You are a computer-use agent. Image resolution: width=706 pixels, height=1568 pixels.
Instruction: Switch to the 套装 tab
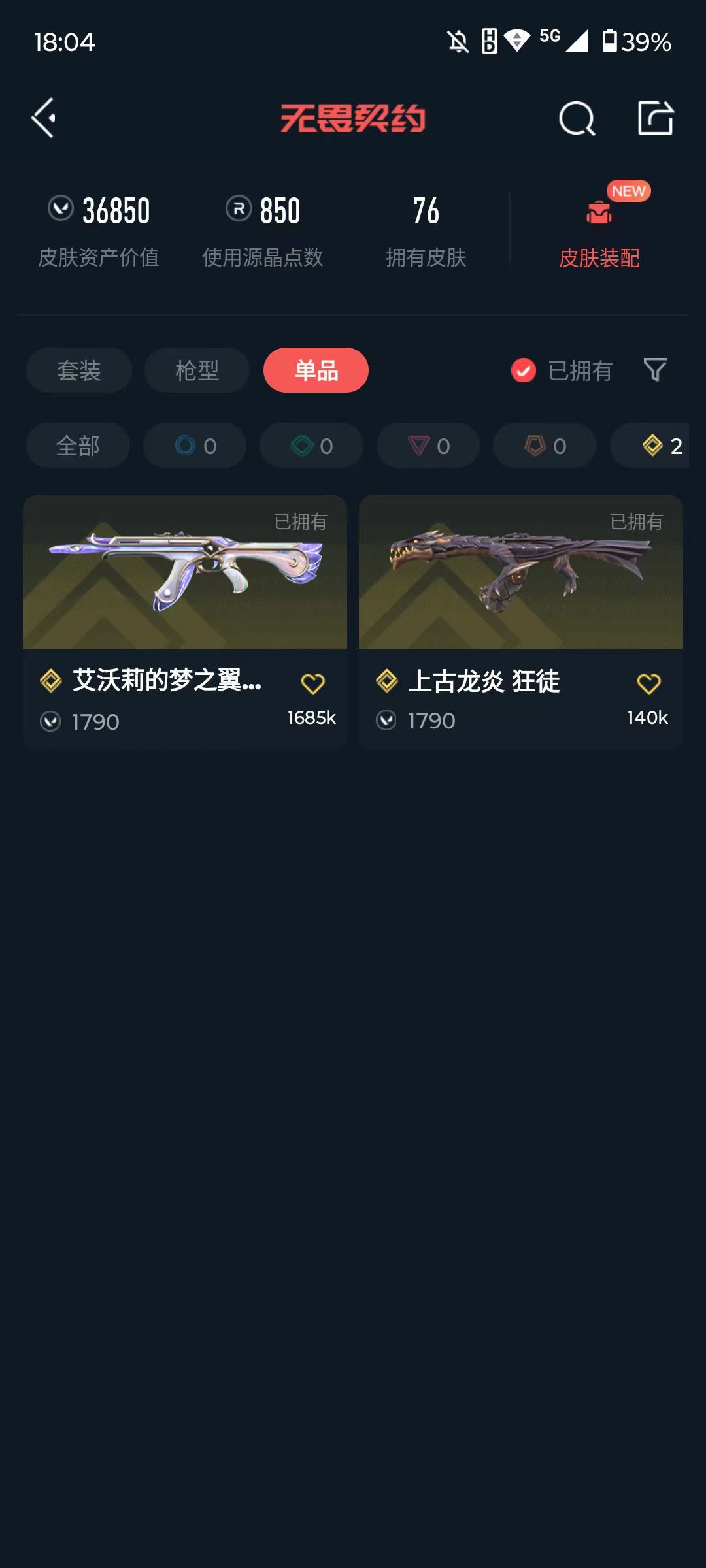79,370
